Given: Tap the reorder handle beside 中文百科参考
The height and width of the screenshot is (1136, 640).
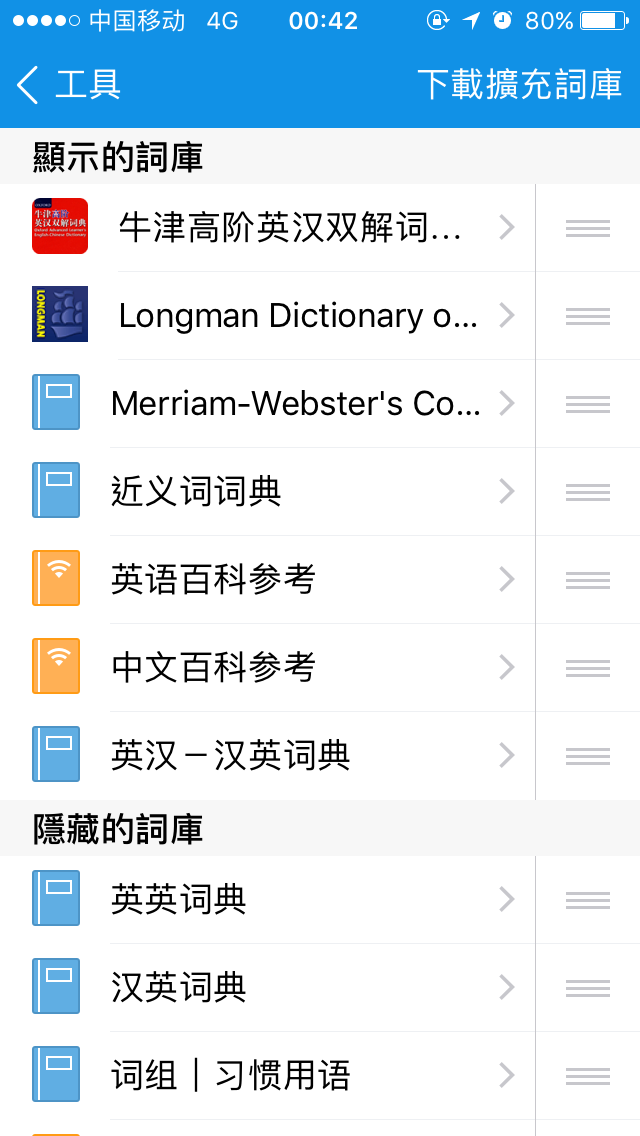Looking at the screenshot, I should coord(588,668).
